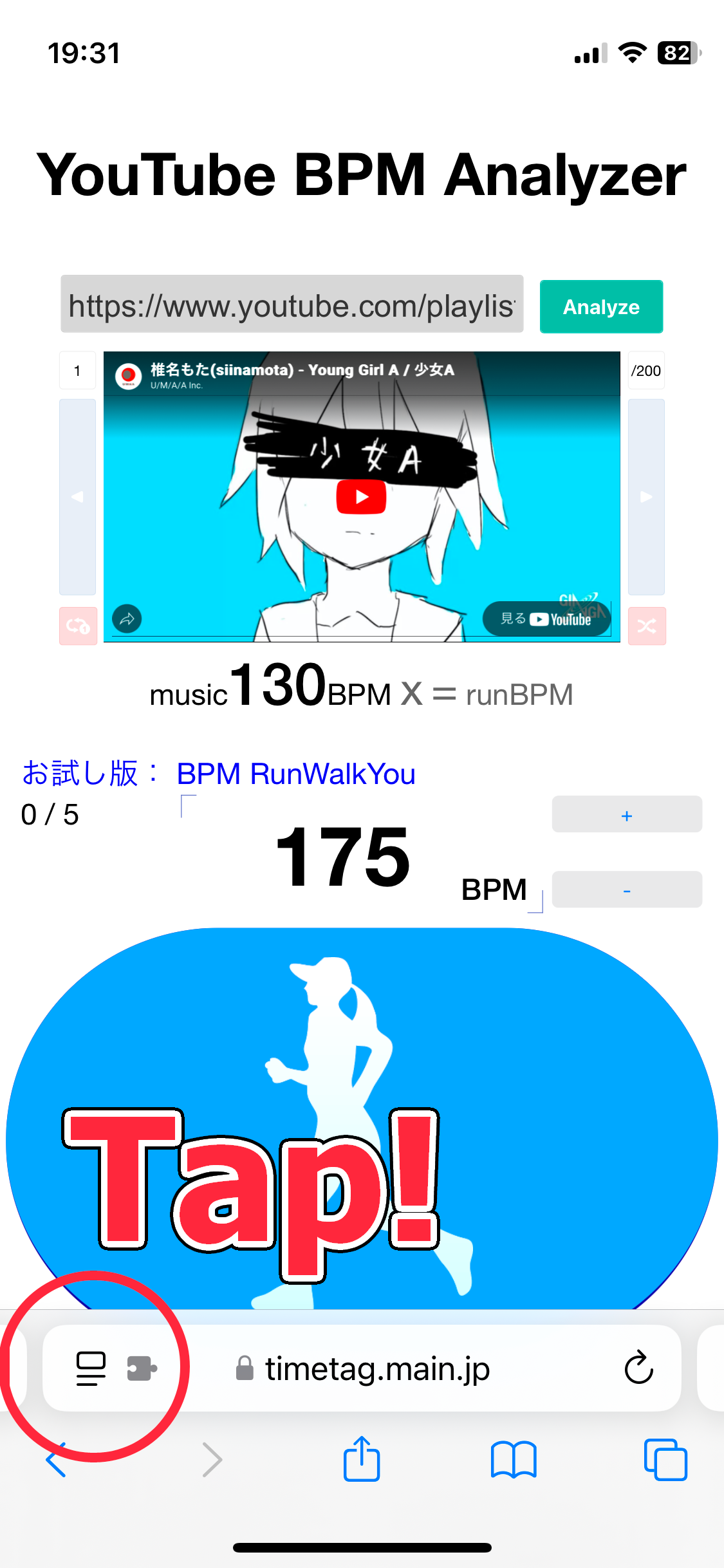Increase run BPM with plus button
The image size is (724, 1568).
click(626, 815)
